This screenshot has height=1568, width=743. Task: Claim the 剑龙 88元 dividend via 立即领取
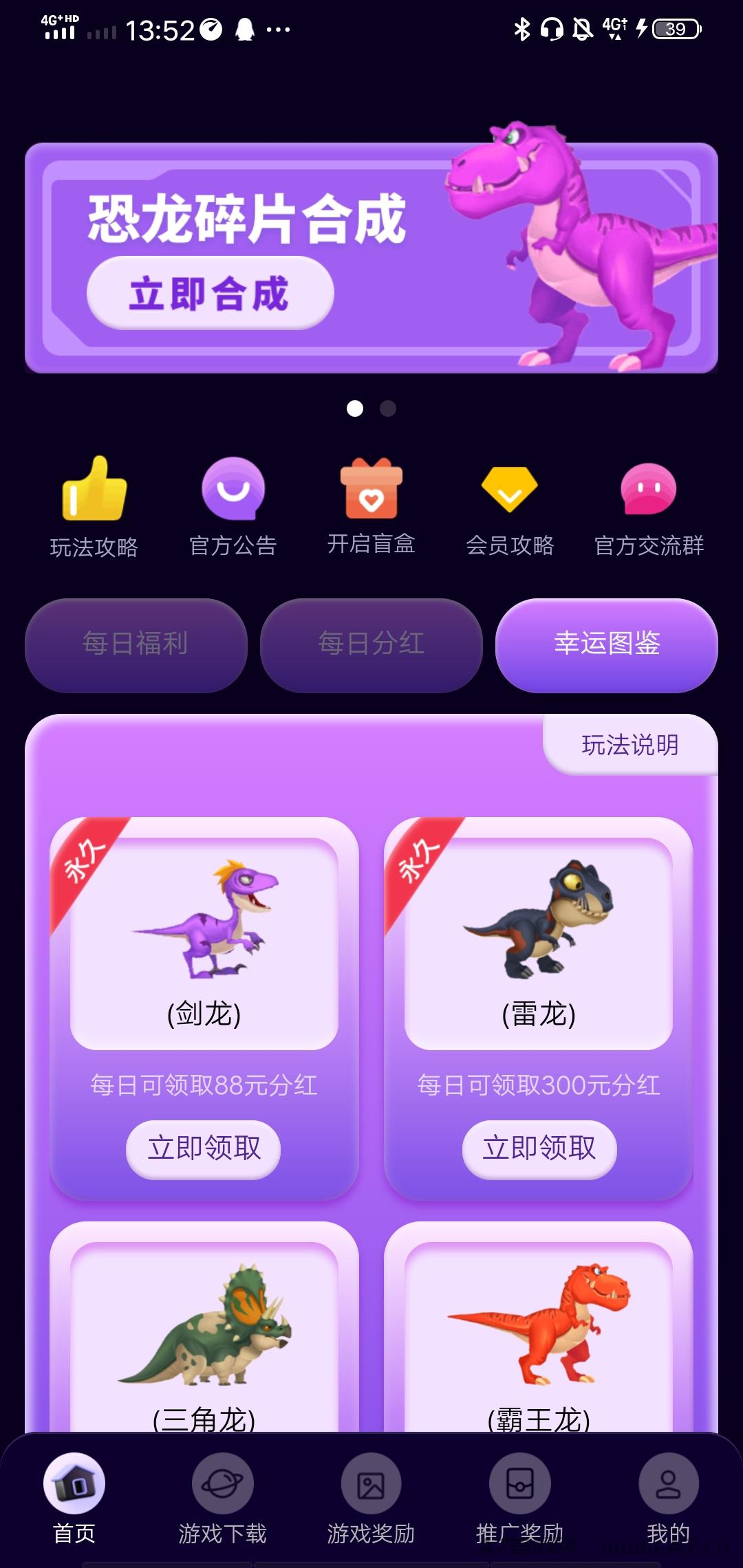pos(204,1149)
